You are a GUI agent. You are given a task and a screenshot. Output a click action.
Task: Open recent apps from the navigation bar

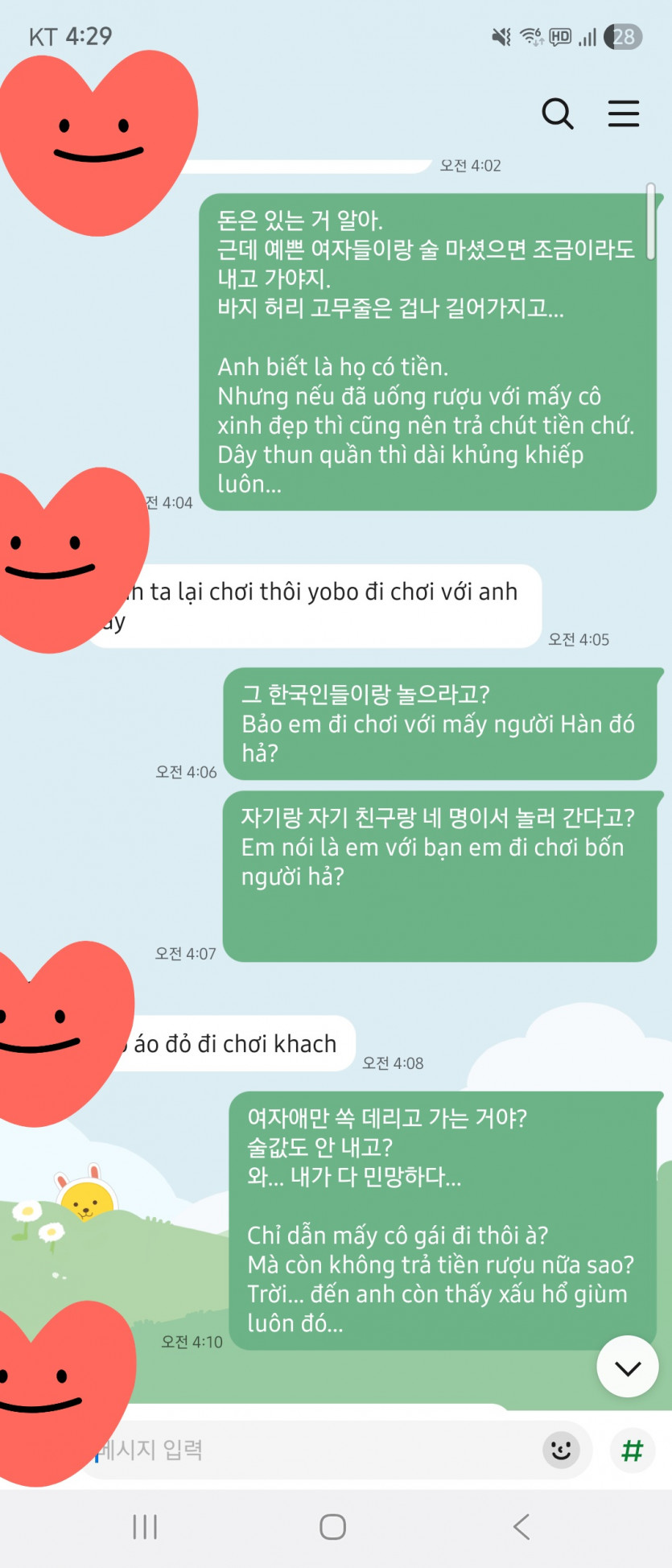coord(145,1526)
